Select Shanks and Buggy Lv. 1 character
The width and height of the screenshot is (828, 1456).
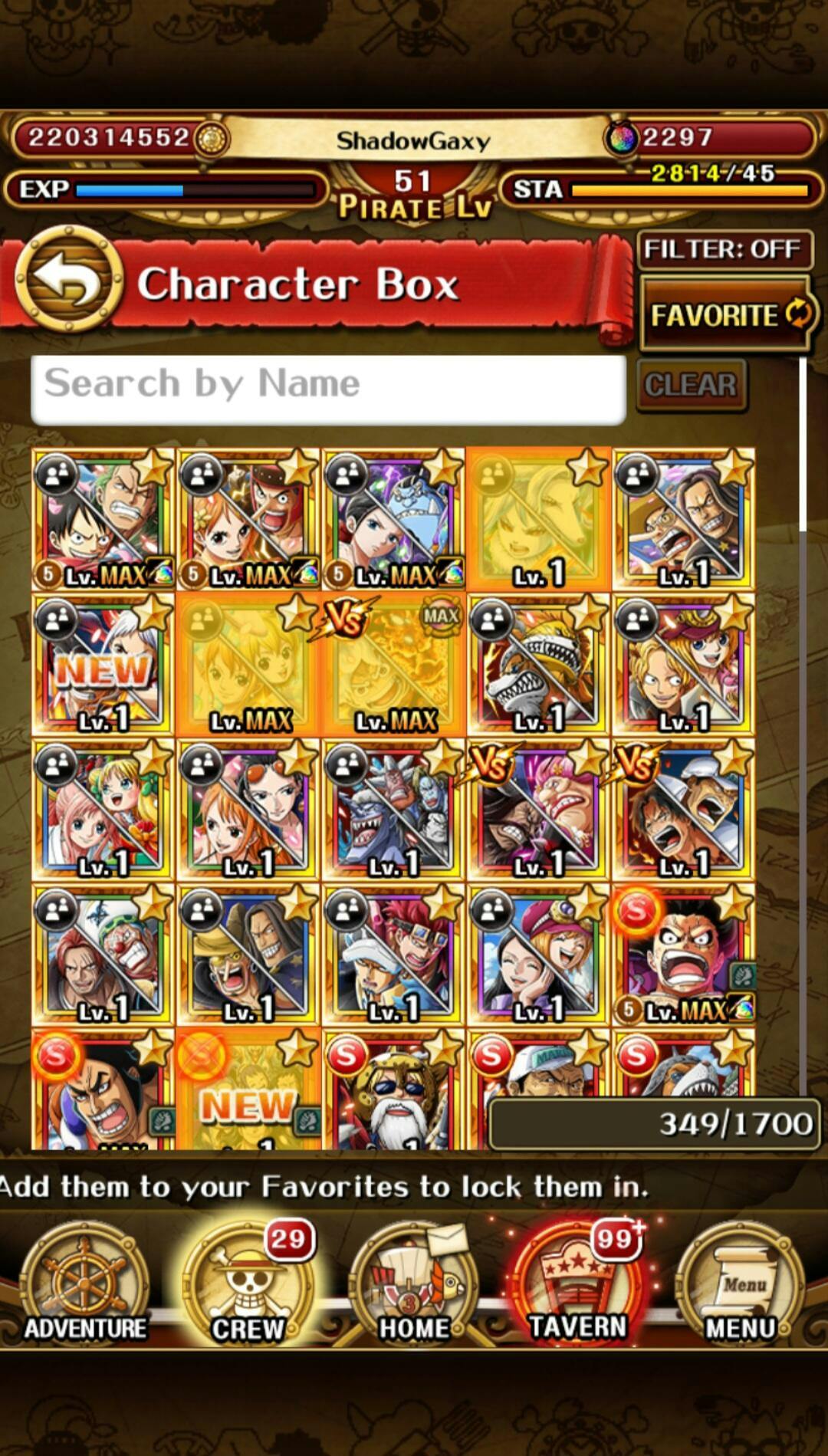(103, 955)
